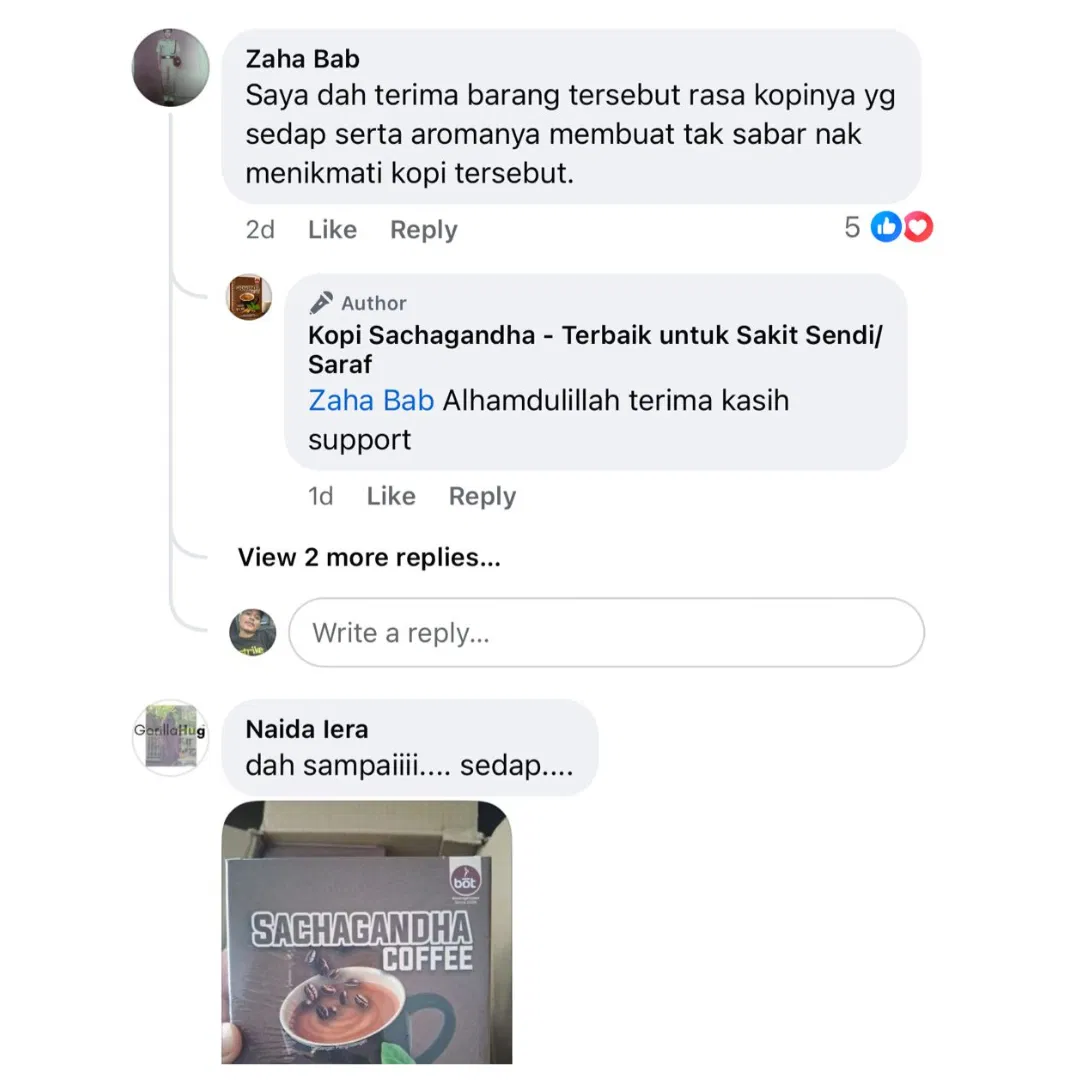Open Zaha Bab's profile picture

pyautogui.click(x=171, y=67)
